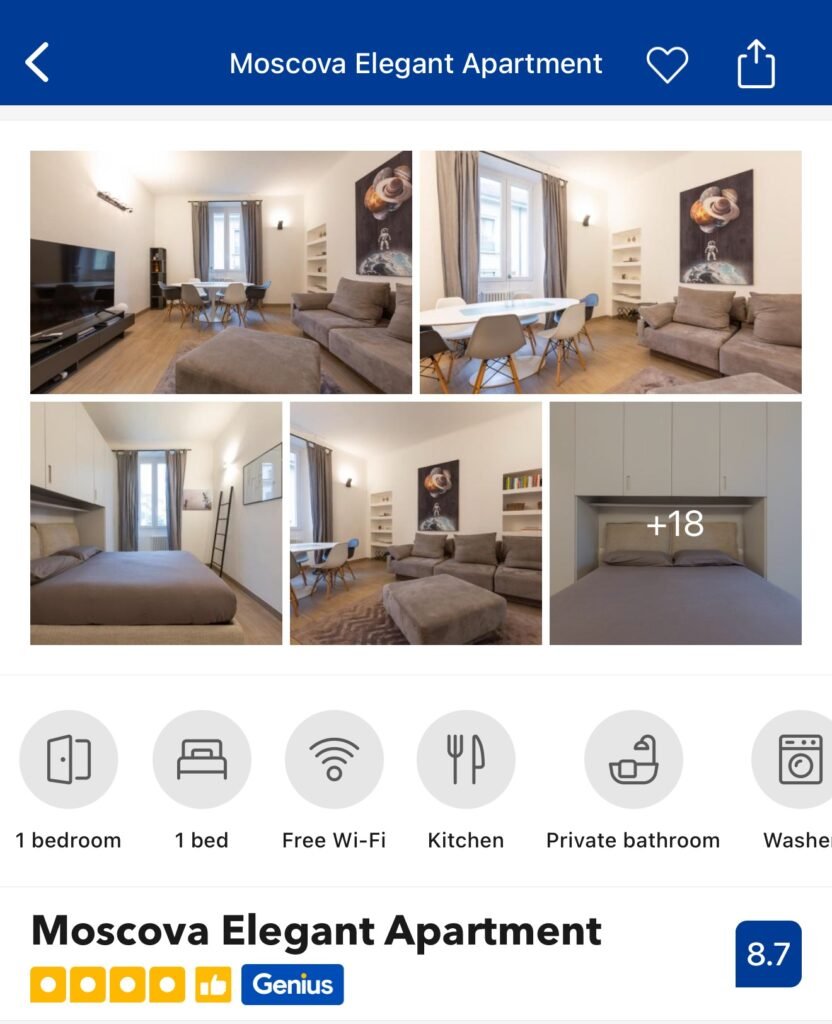Screen dimensions: 832x1024
Task: View the sofa and ottoman photo
Action: click(416, 523)
